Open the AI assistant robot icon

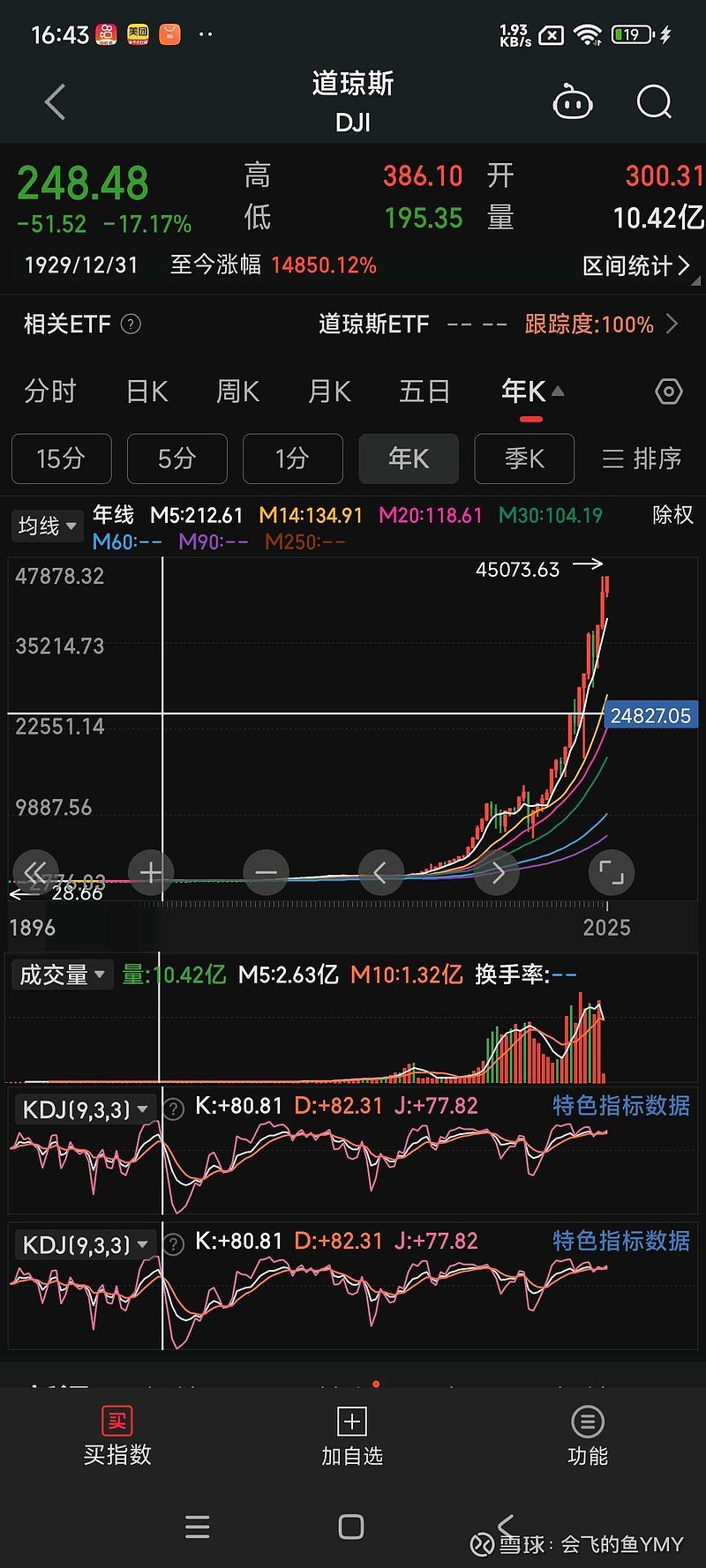(x=573, y=101)
